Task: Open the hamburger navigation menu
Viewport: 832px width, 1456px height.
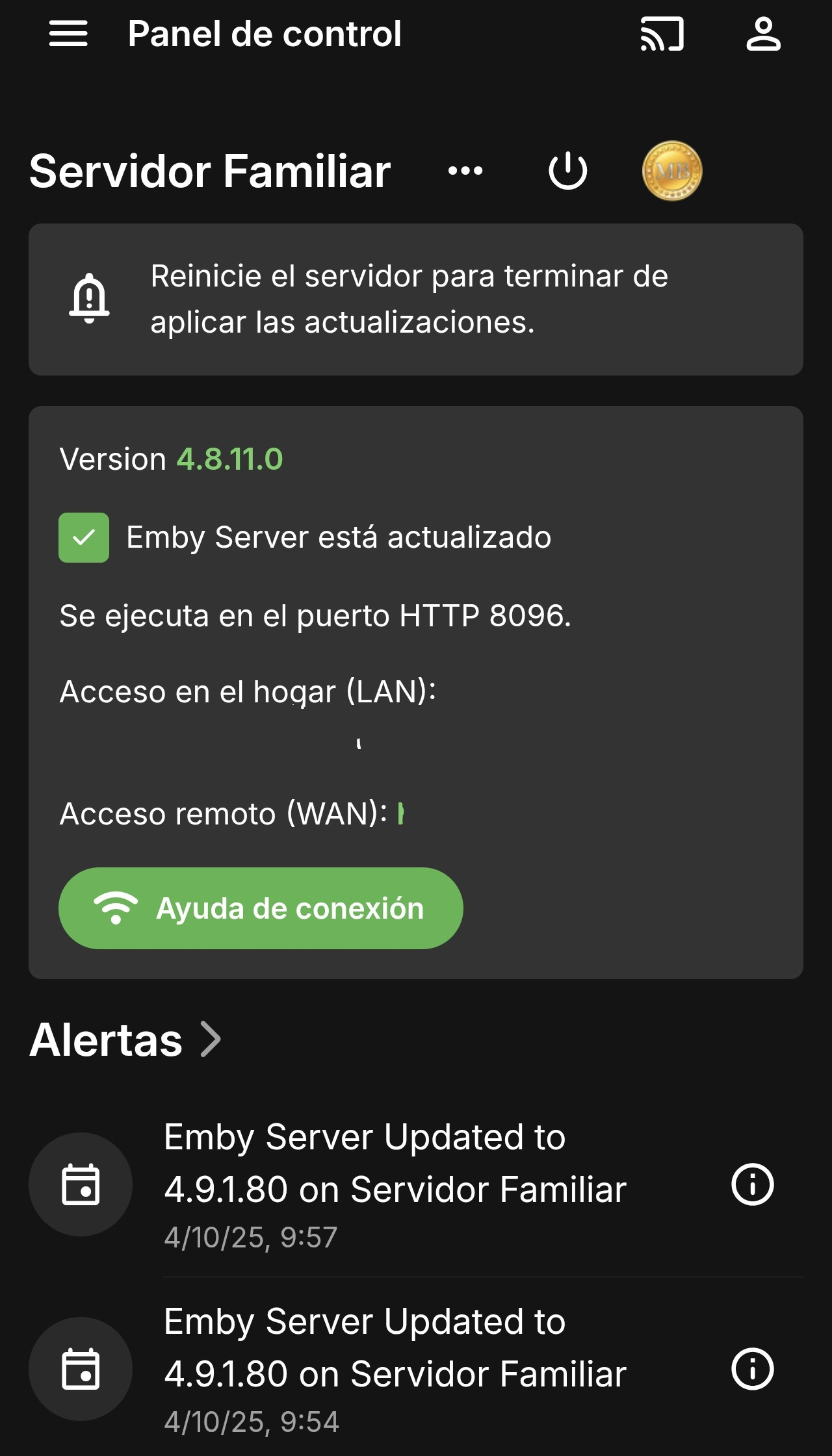Action: pos(68,34)
